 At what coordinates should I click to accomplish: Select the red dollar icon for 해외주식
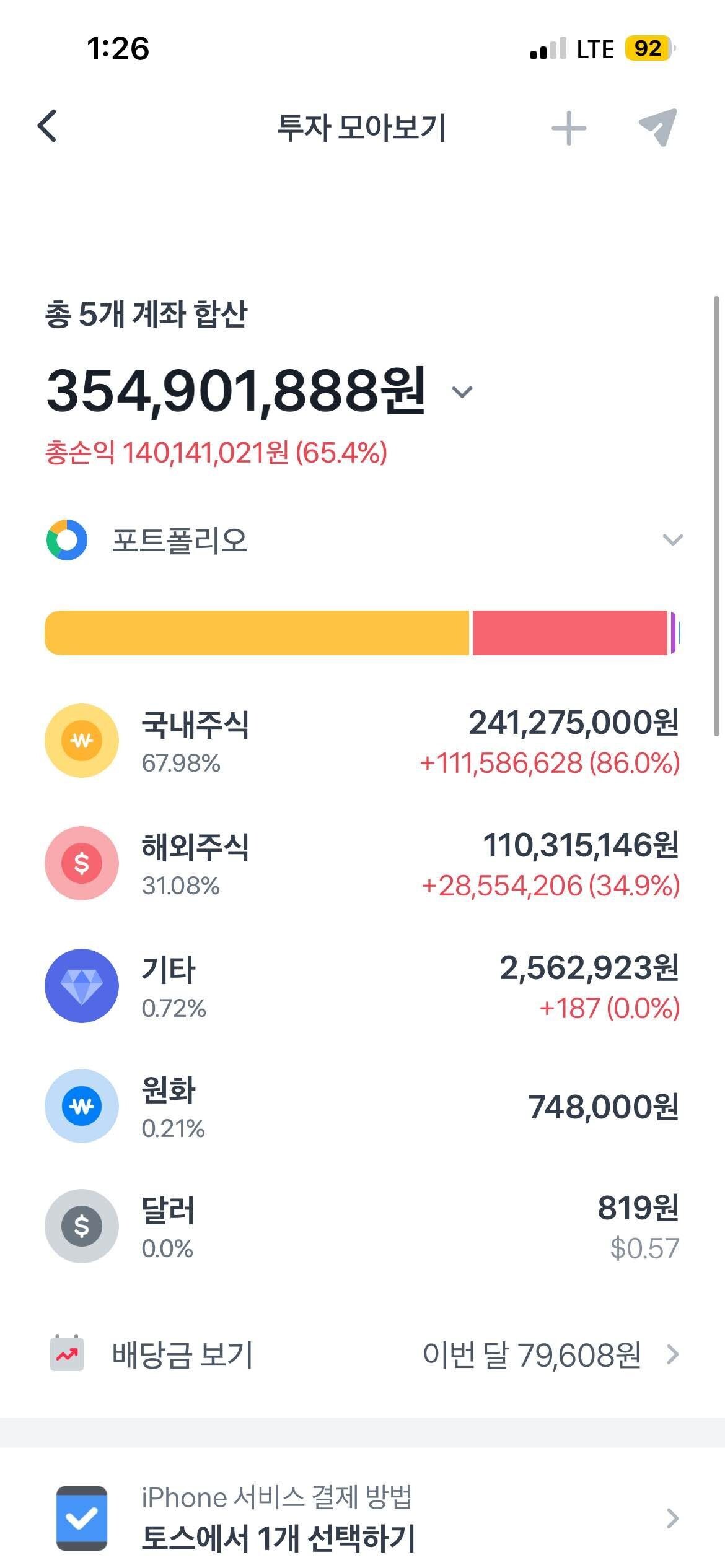(81, 864)
